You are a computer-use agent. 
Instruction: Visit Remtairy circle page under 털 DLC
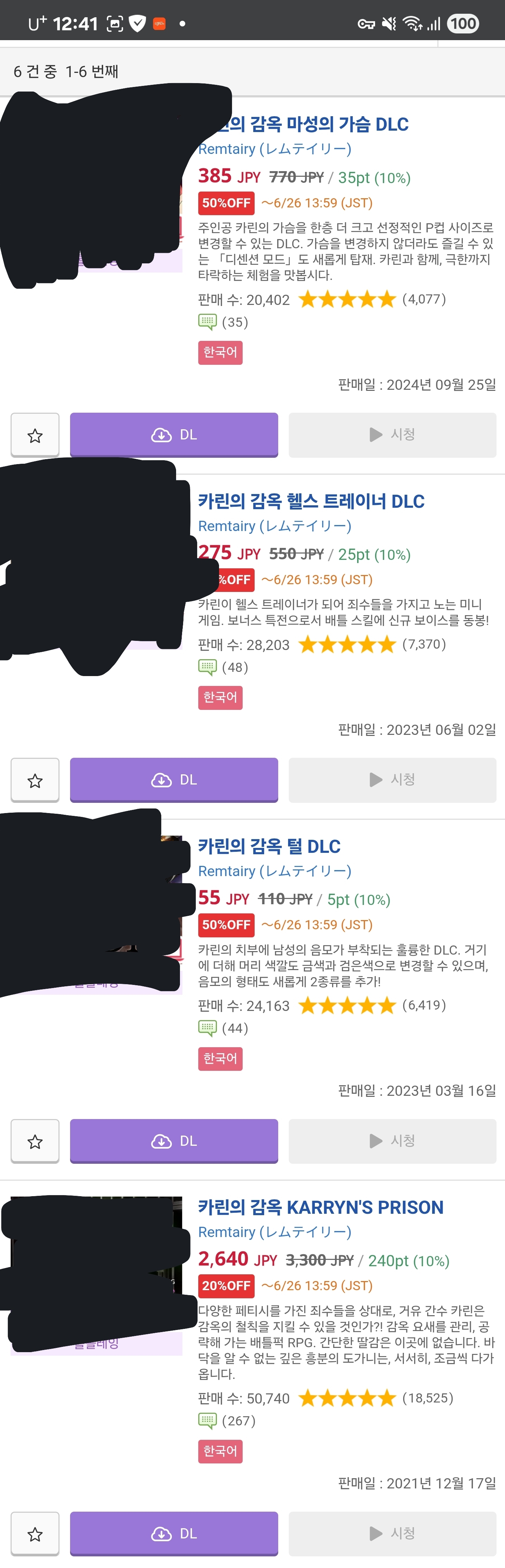(274, 871)
